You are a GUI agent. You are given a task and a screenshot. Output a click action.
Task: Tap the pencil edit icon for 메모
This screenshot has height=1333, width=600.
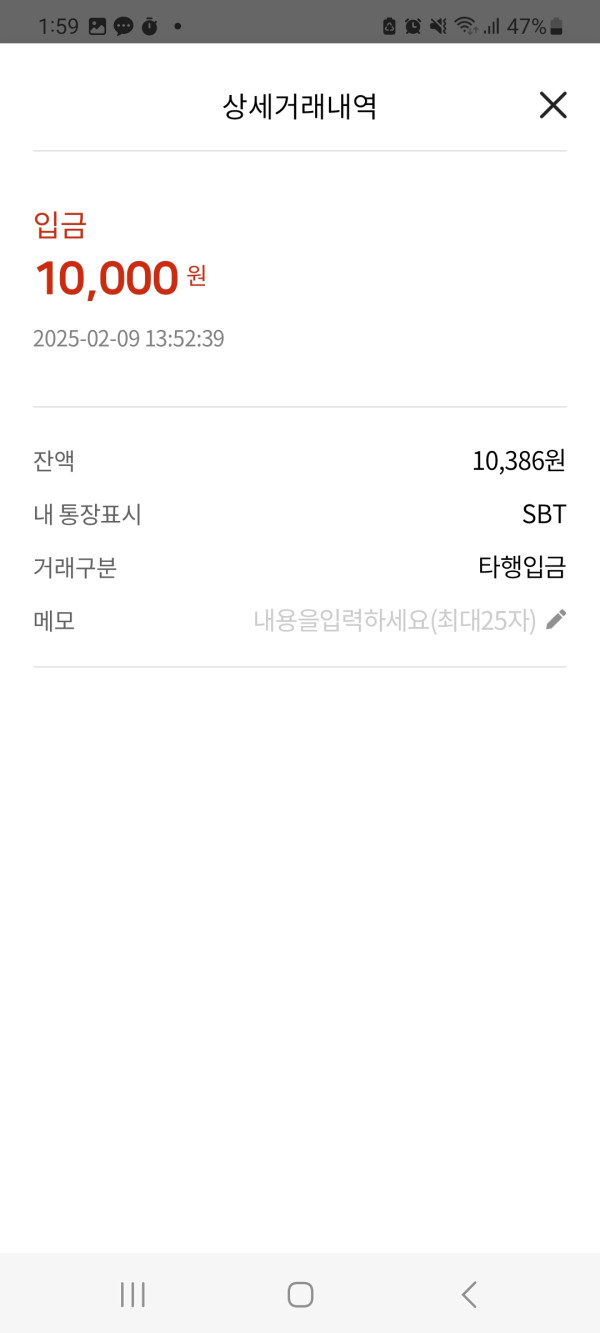click(x=556, y=620)
